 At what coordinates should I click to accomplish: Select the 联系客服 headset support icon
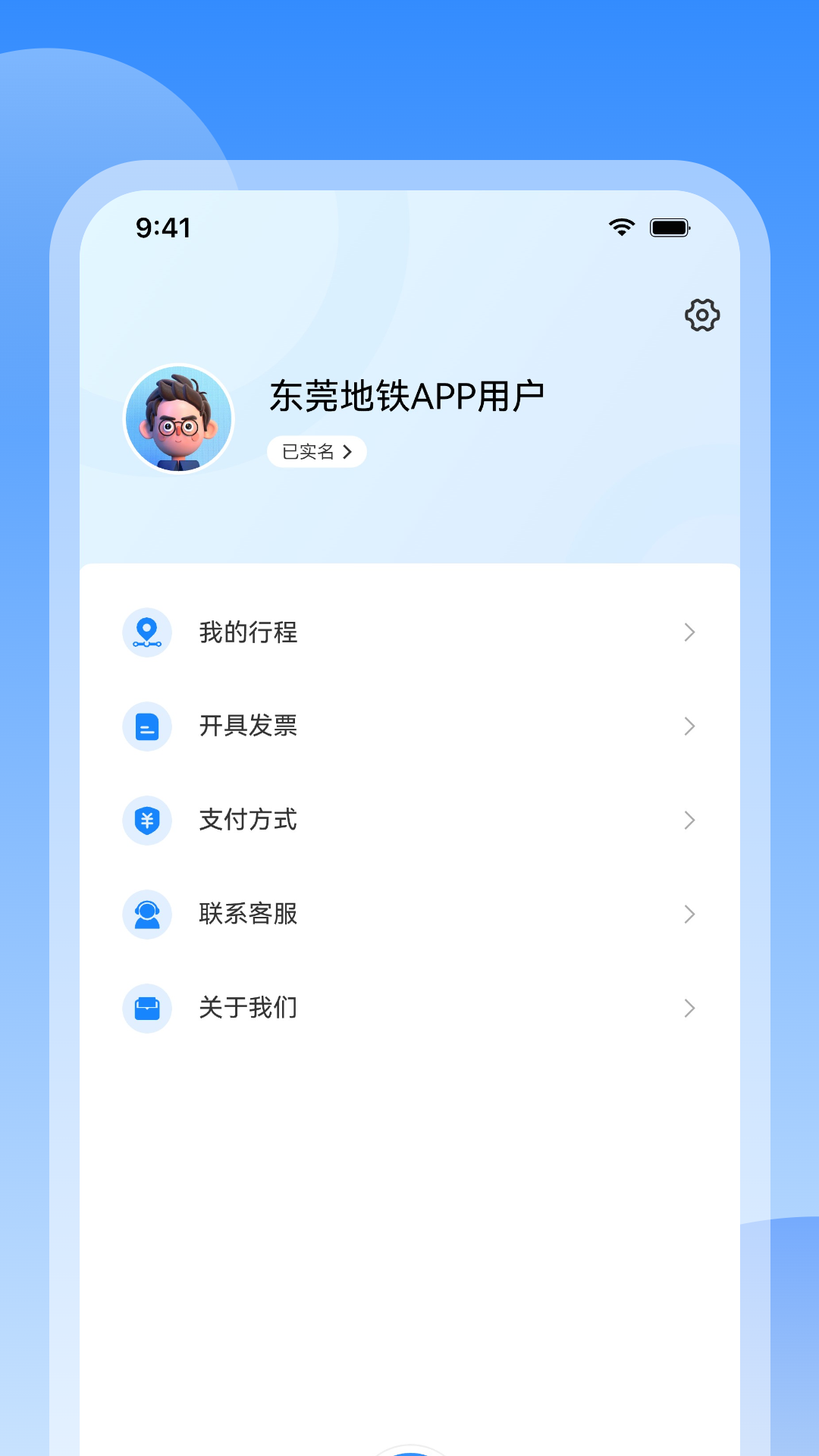click(147, 915)
